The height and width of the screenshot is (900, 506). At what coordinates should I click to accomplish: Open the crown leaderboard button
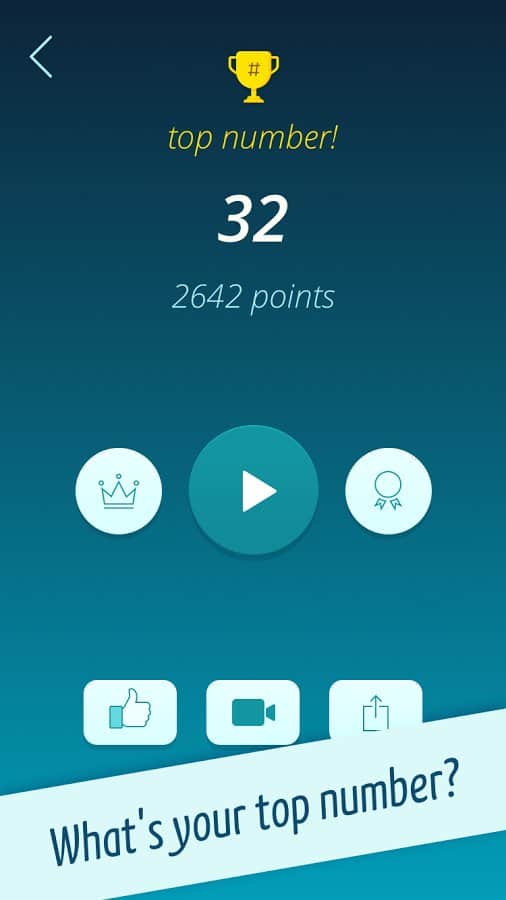[x=119, y=491]
